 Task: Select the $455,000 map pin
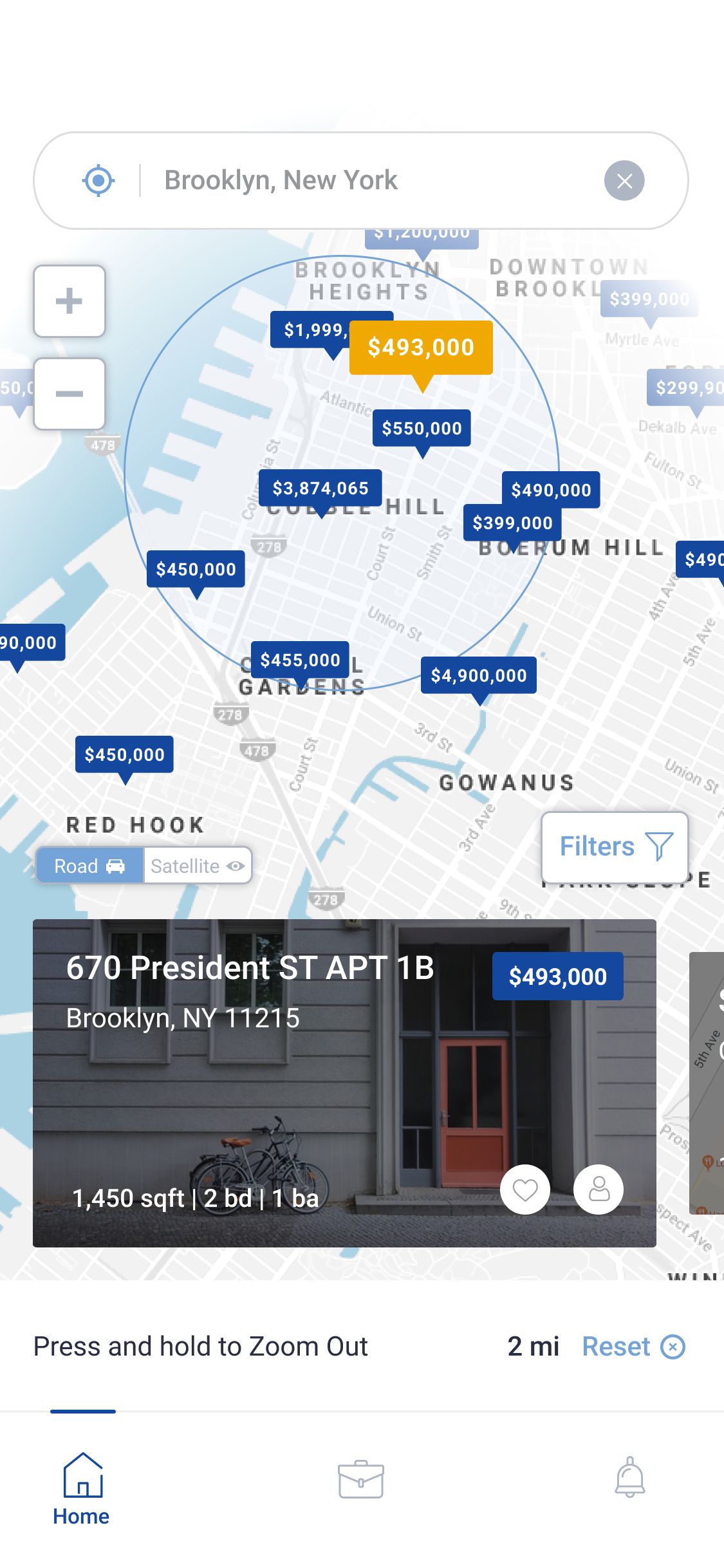coord(300,660)
